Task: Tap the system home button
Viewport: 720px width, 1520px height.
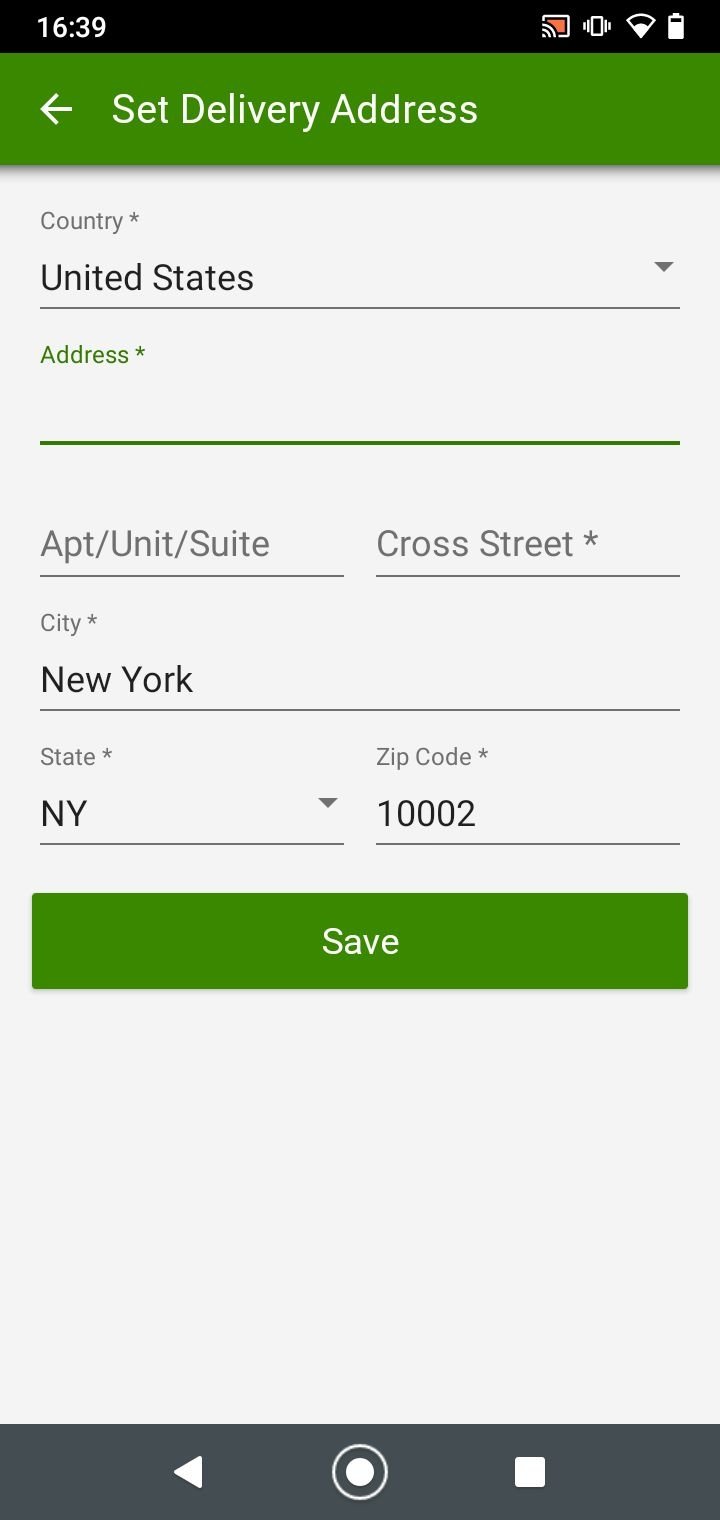Action: [360, 1472]
